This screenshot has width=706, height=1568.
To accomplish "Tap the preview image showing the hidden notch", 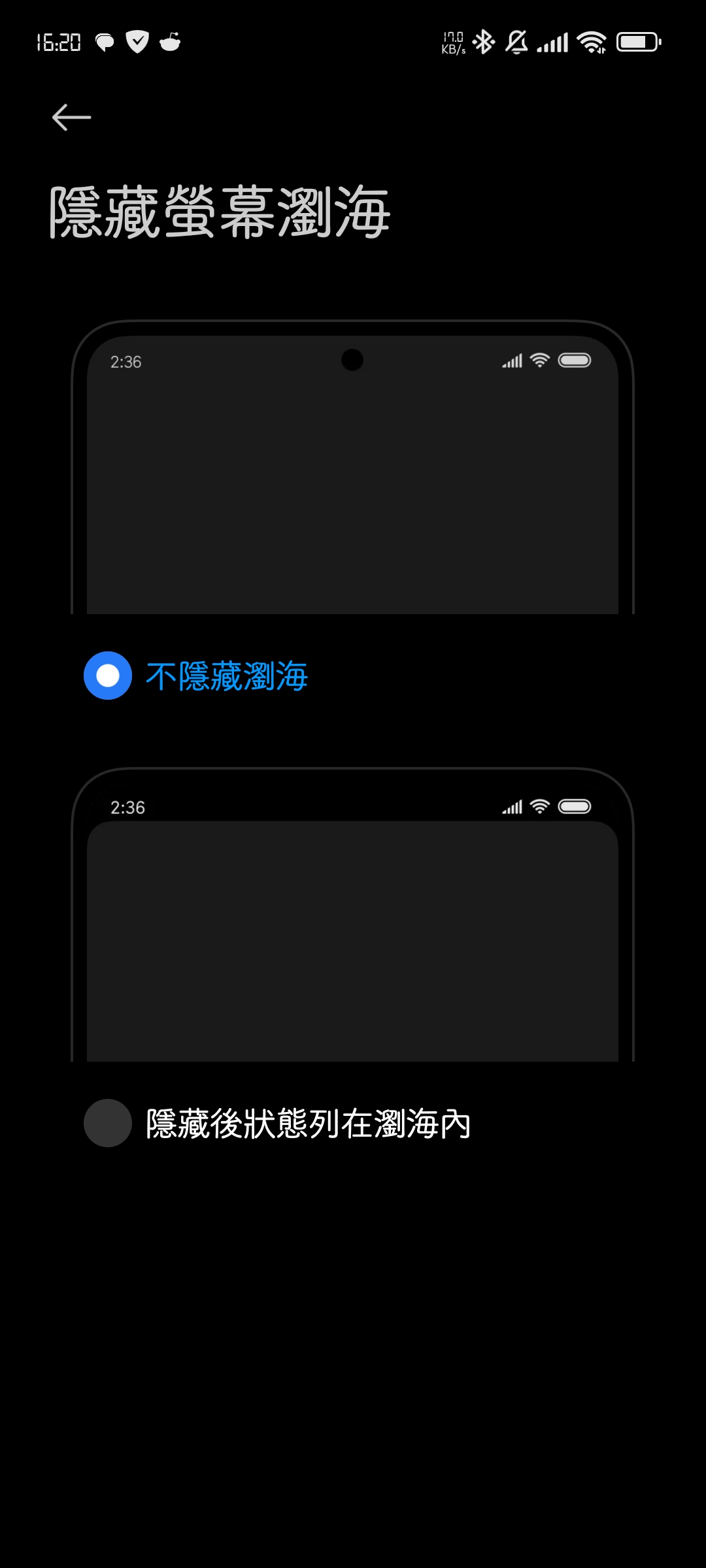I will point(352,915).
